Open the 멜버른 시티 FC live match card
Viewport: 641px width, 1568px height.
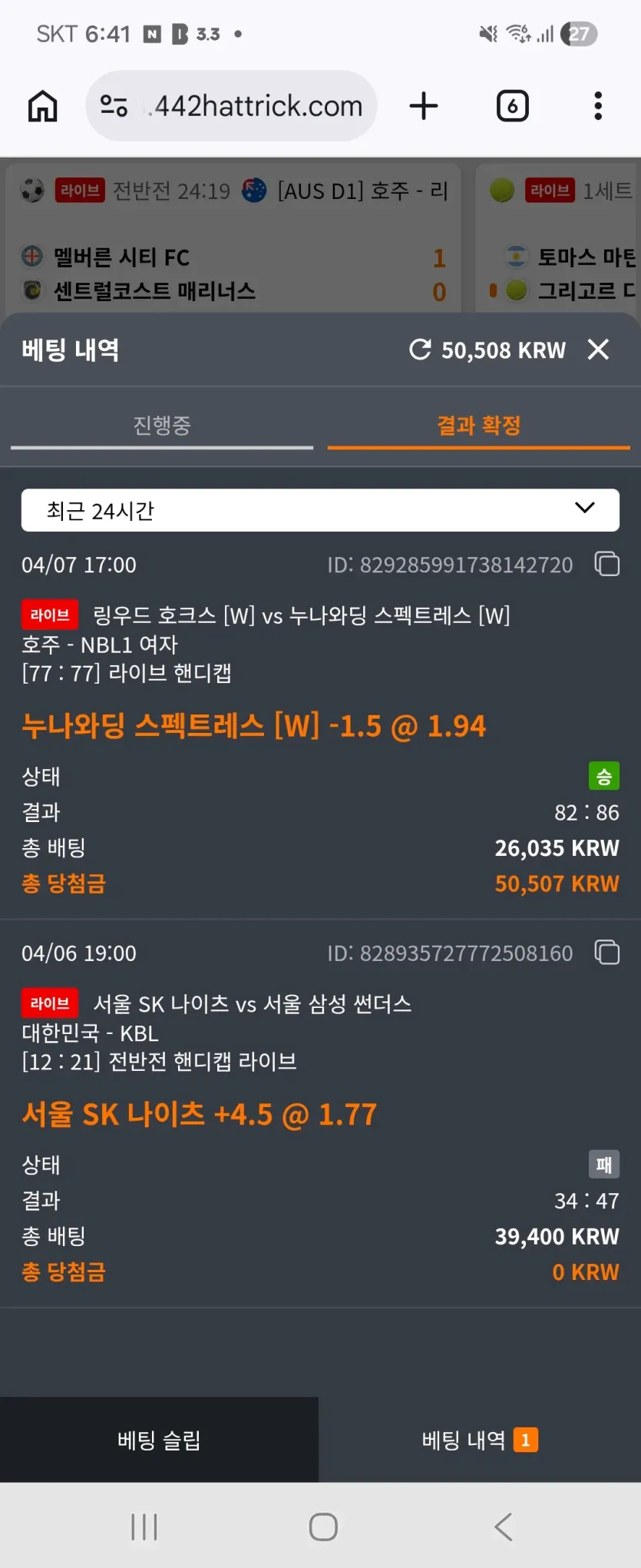pos(233,237)
